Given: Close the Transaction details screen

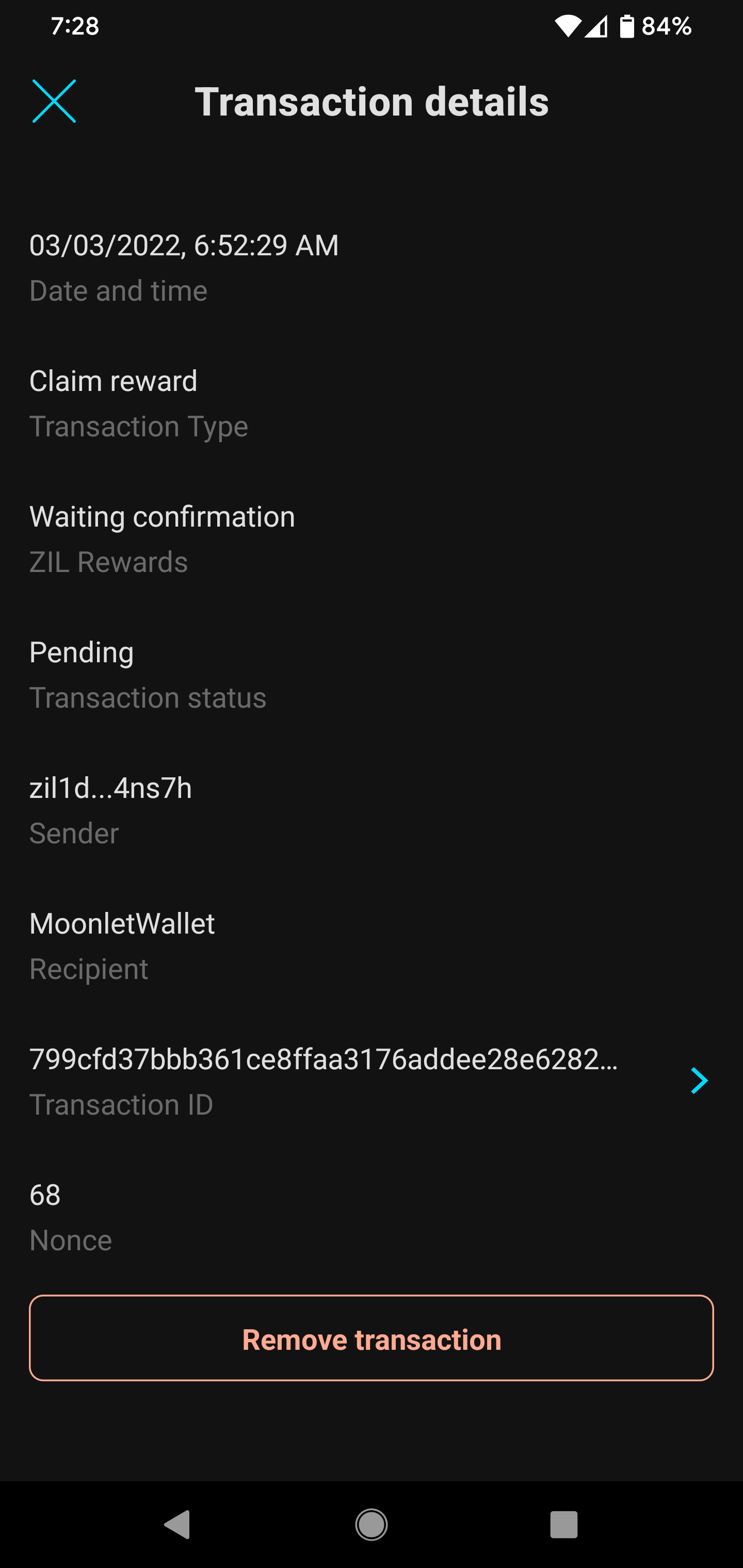Looking at the screenshot, I should click(54, 101).
